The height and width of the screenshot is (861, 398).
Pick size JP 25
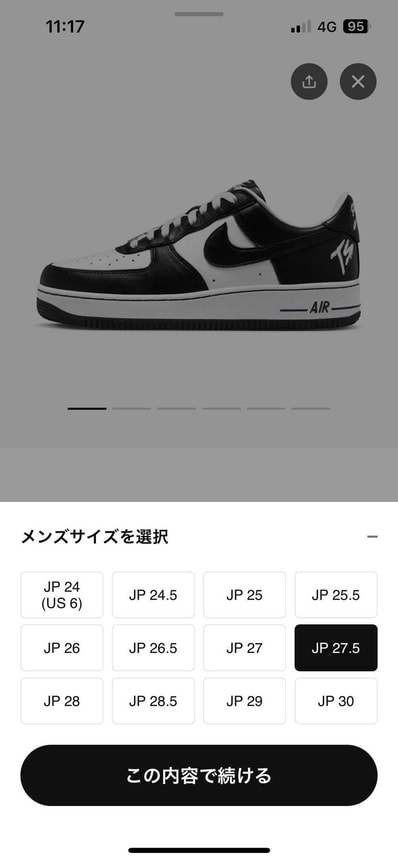point(244,595)
